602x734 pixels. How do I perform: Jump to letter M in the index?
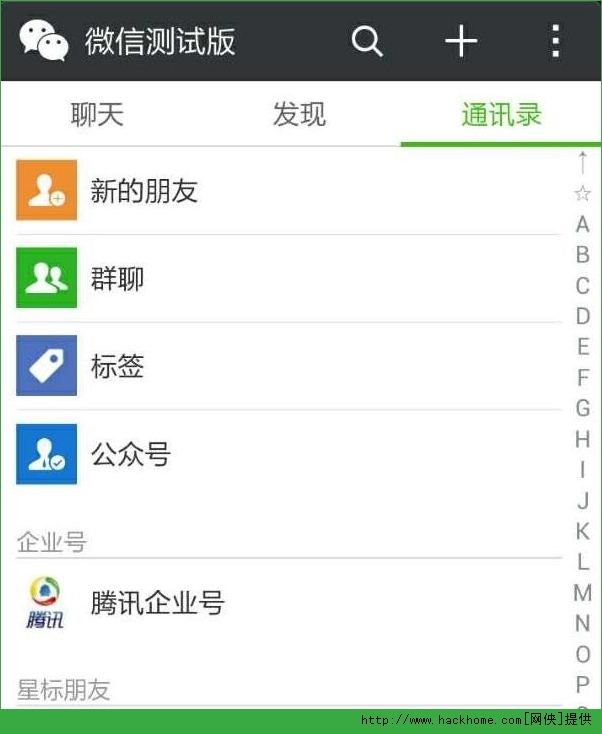point(582,593)
